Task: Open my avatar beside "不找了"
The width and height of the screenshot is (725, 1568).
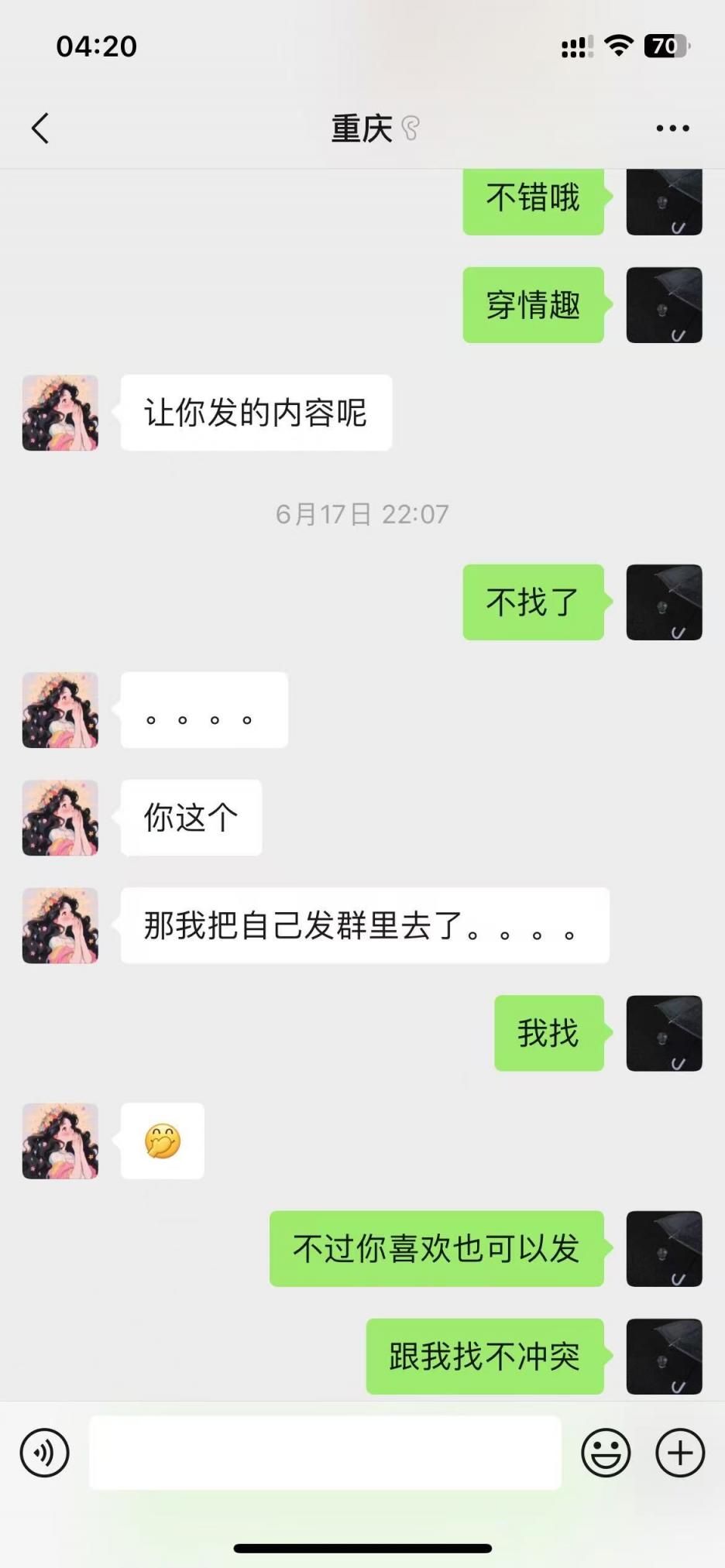Action: pyautogui.click(x=664, y=602)
